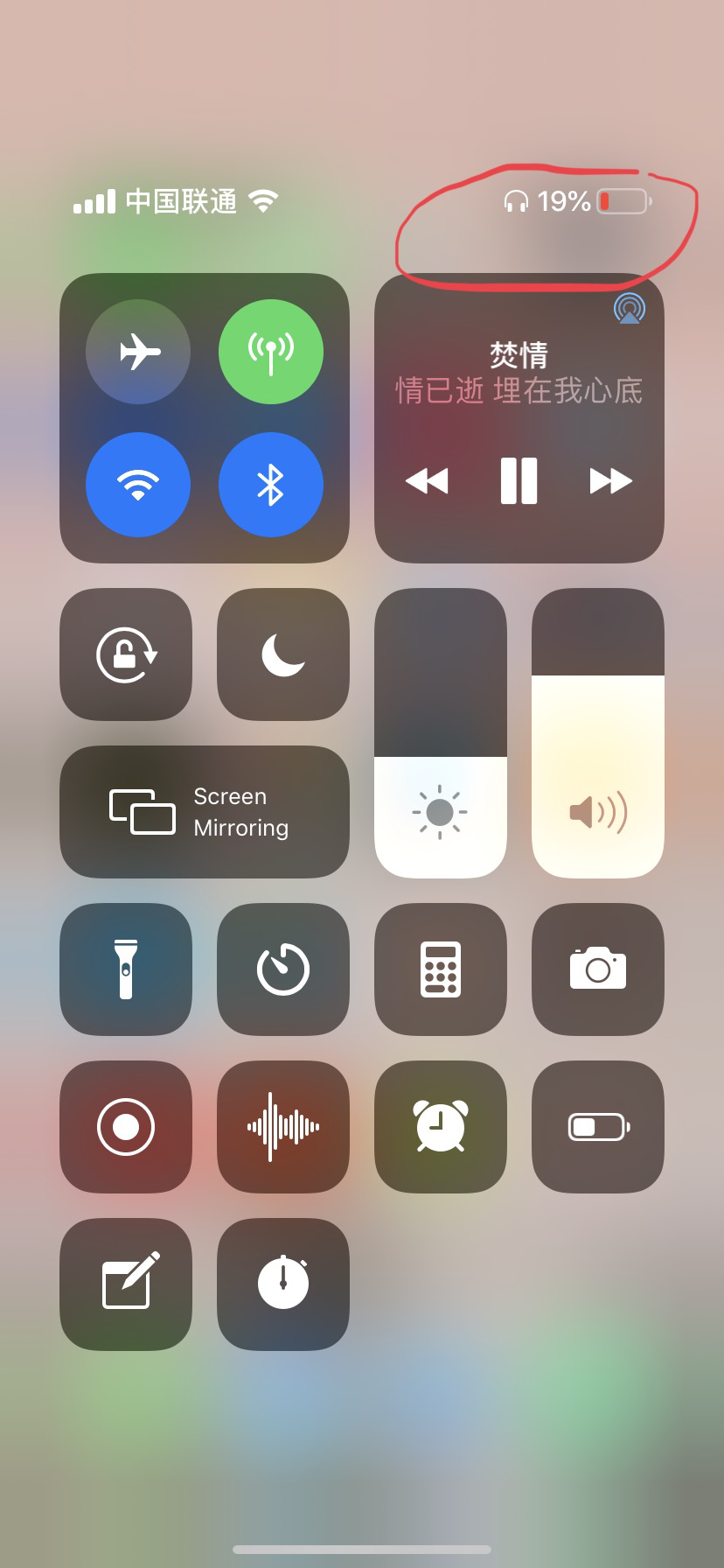724x1568 pixels.
Task: Enable Do Not Disturb moon
Action: (283, 654)
